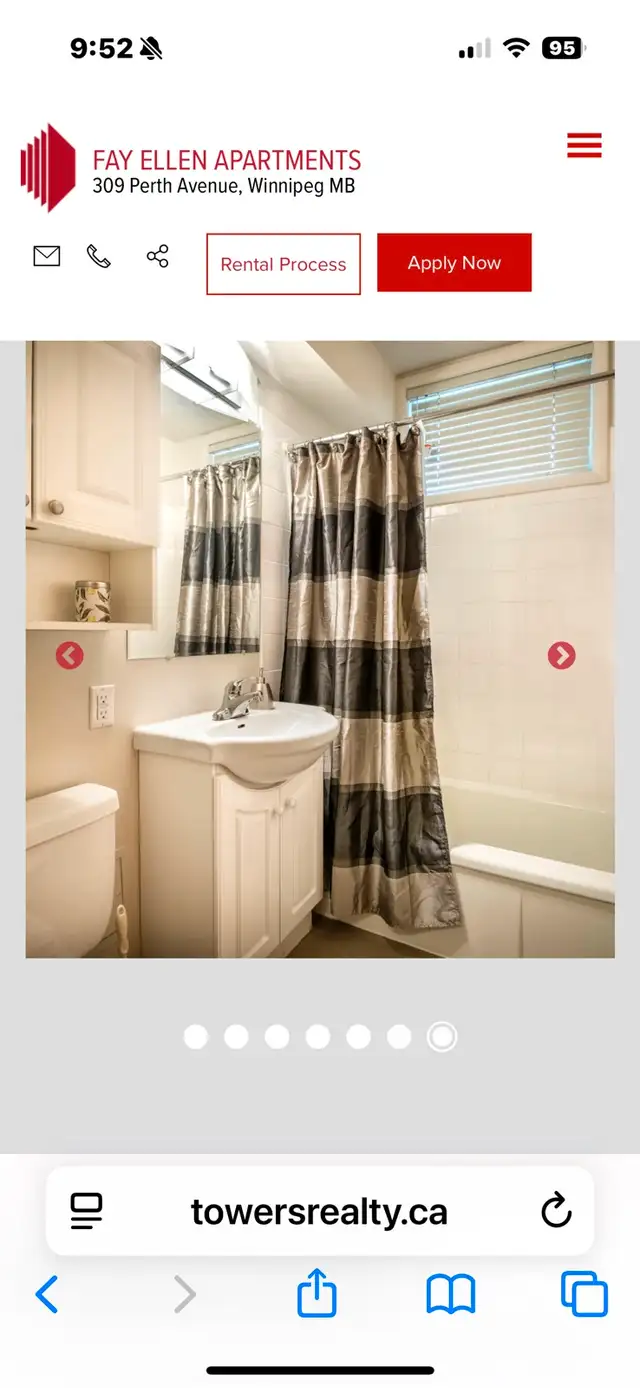Tap Fay Ellen Apartments logo

pos(190,168)
